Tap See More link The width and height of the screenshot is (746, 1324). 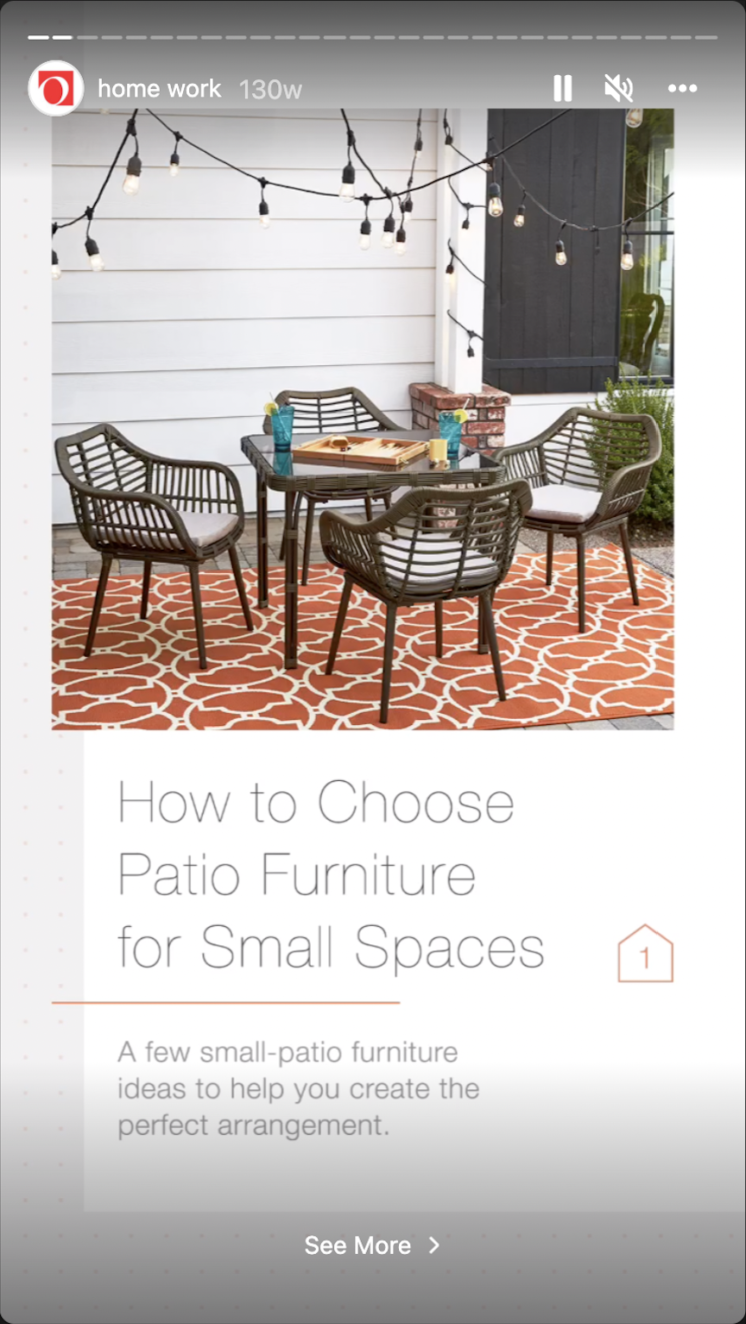[x=372, y=1245]
